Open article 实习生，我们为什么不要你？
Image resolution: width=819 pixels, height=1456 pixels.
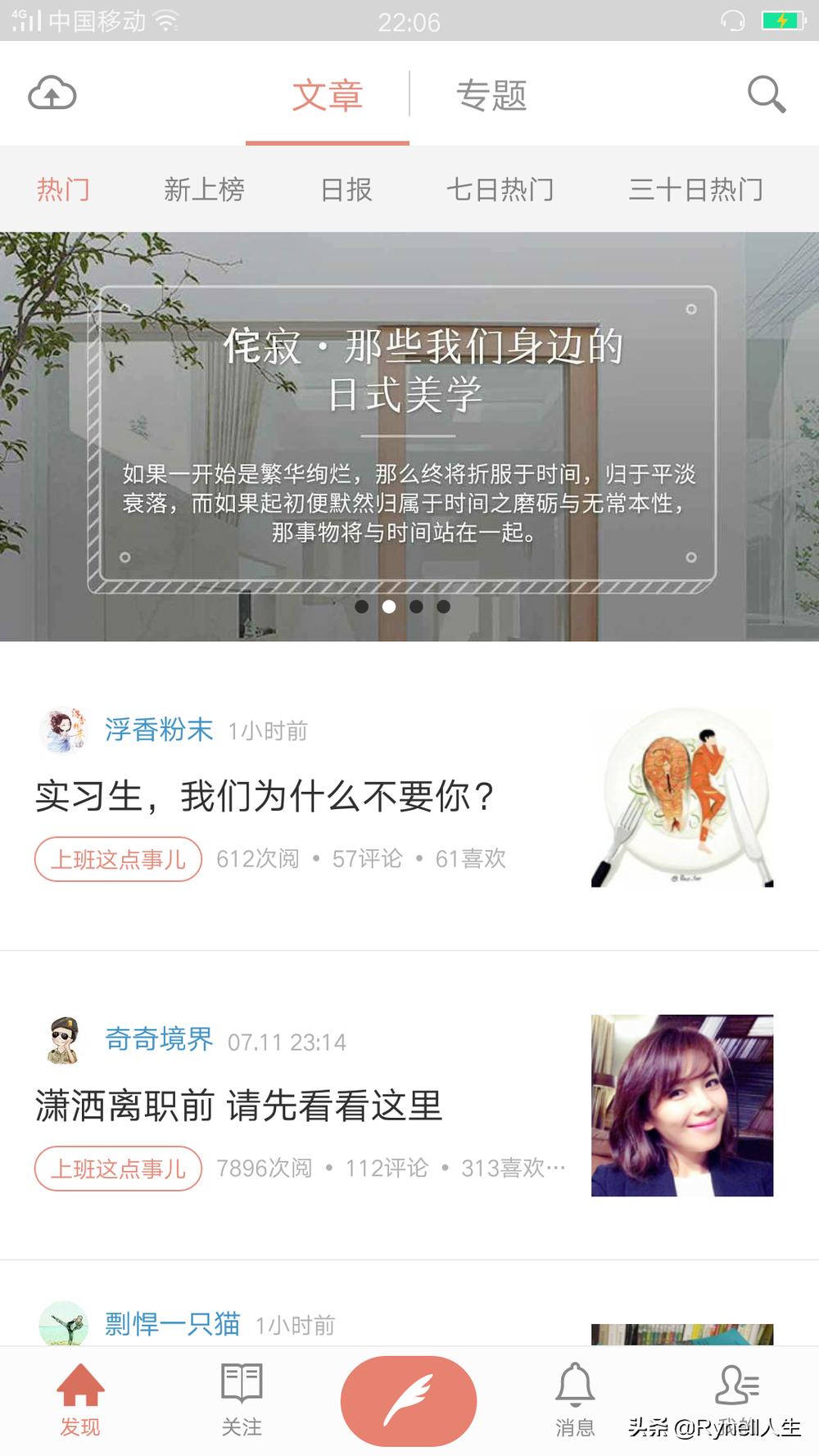tap(265, 794)
